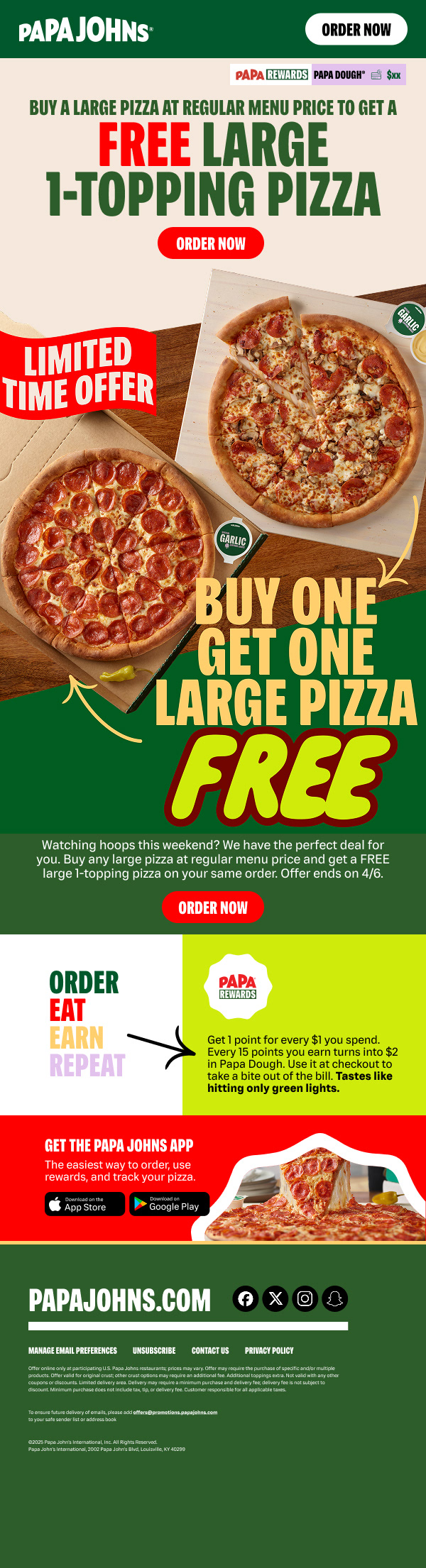Tap Order Now under the free pizza headline
This screenshot has height=1568, width=426.
point(210,243)
